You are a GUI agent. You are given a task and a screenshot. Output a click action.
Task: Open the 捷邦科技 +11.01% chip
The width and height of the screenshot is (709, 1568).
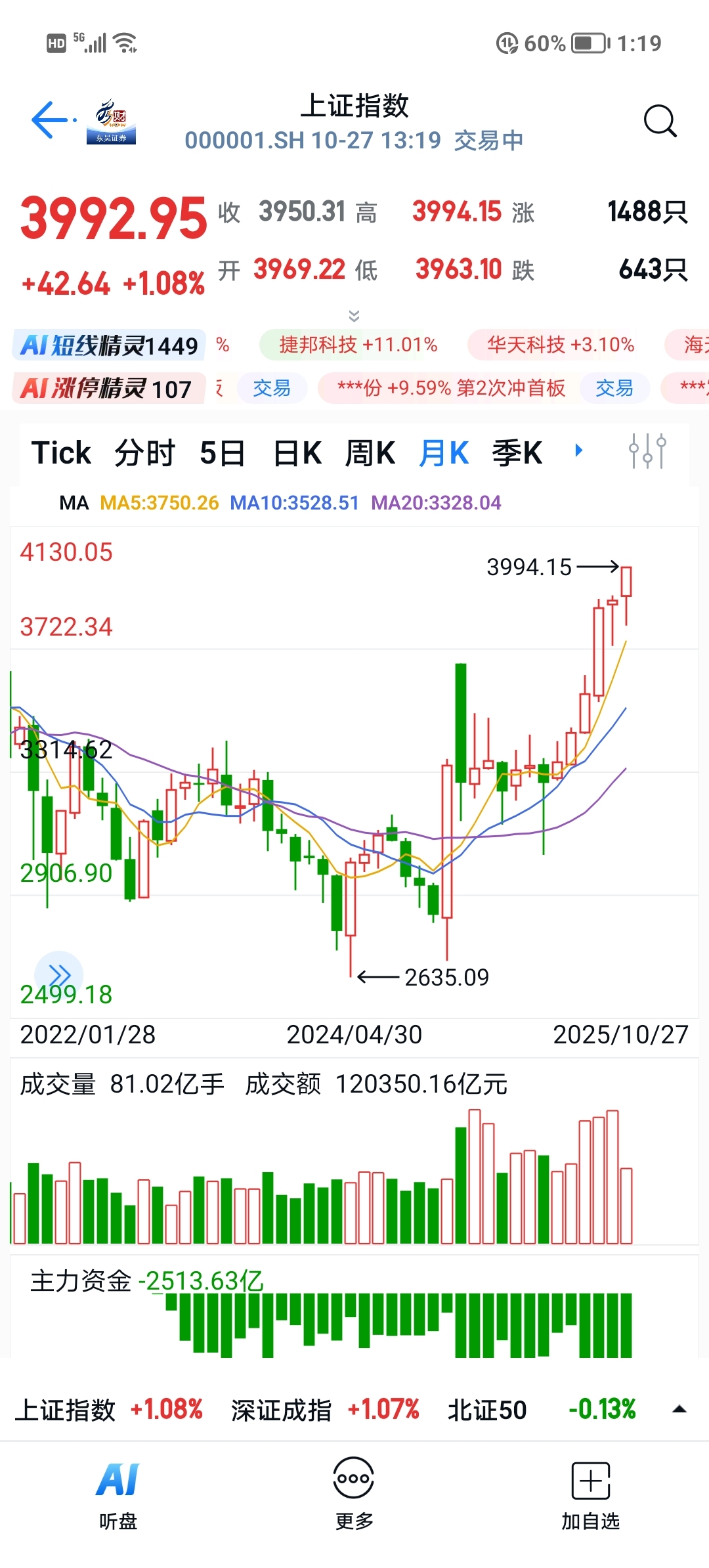[x=358, y=345]
